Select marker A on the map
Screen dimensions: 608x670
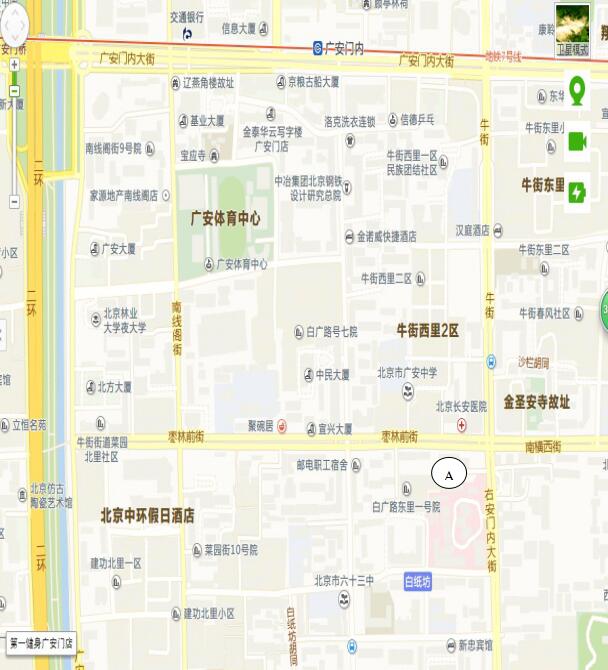coord(449,475)
